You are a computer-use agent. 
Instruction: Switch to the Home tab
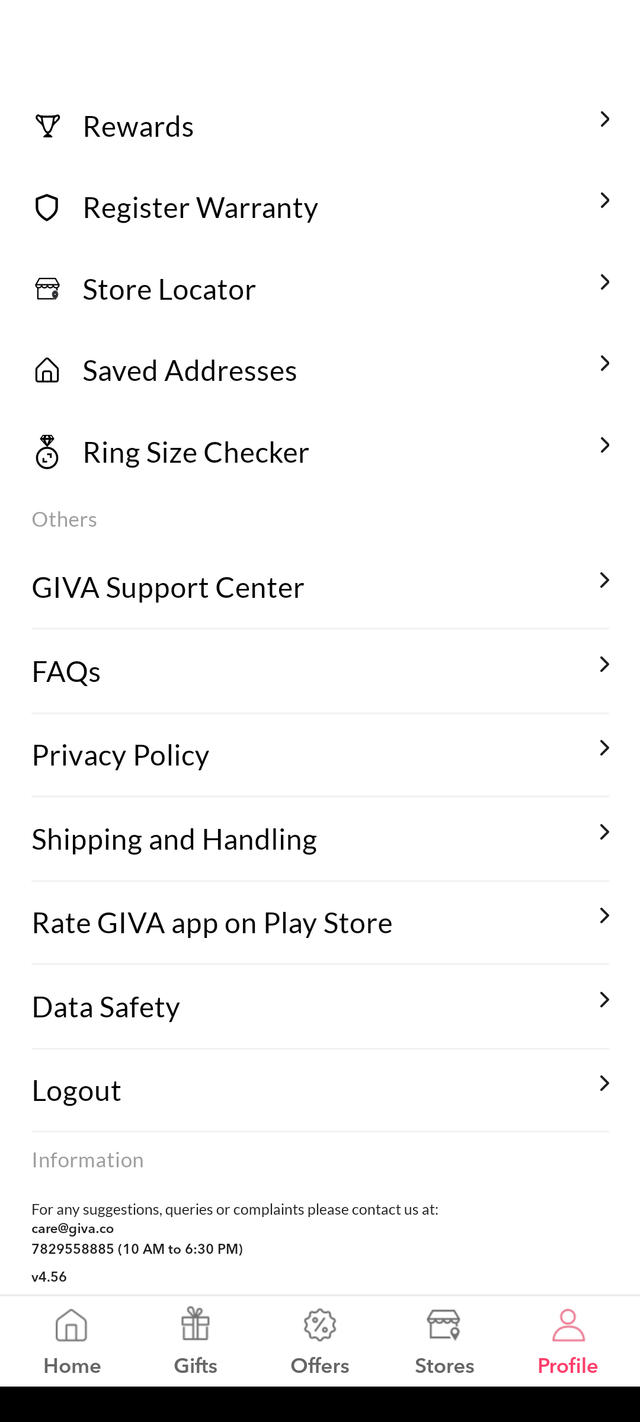click(x=72, y=1342)
